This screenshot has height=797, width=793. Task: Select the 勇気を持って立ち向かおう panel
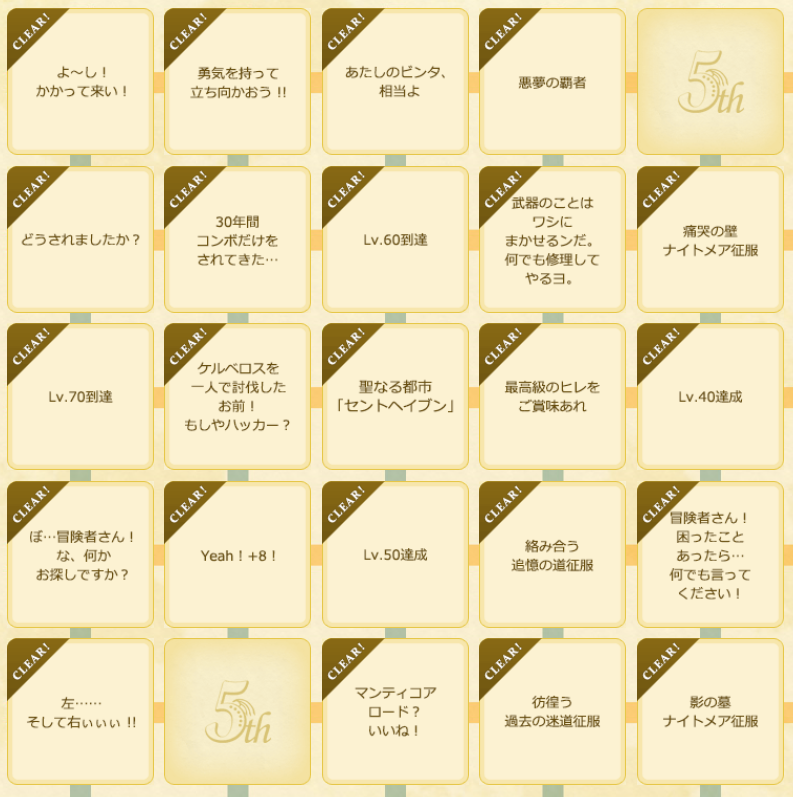click(x=238, y=82)
